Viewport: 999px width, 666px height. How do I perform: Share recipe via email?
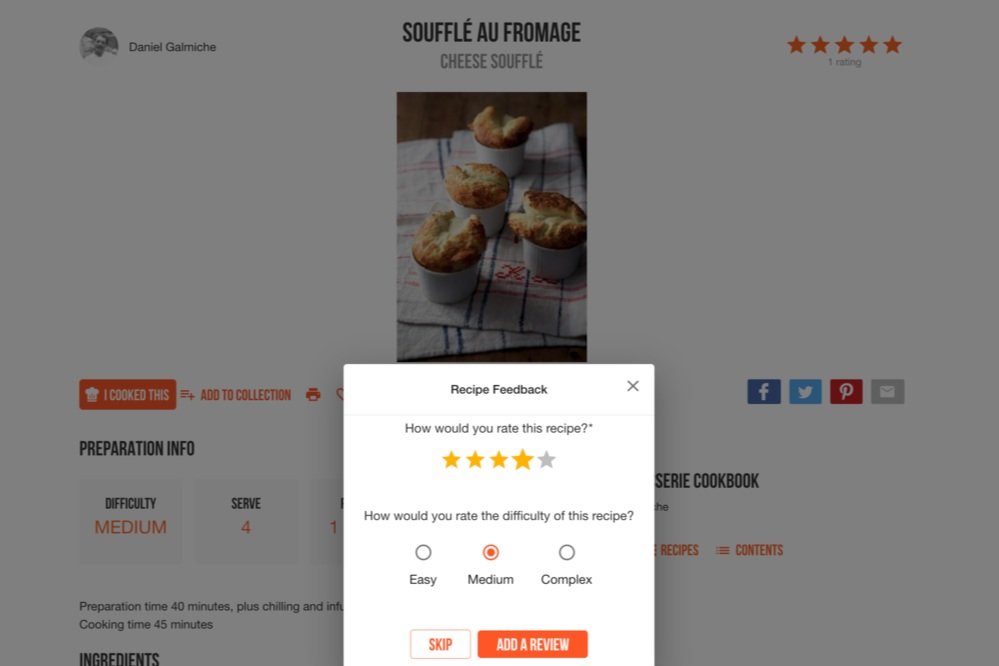click(887, 392)
